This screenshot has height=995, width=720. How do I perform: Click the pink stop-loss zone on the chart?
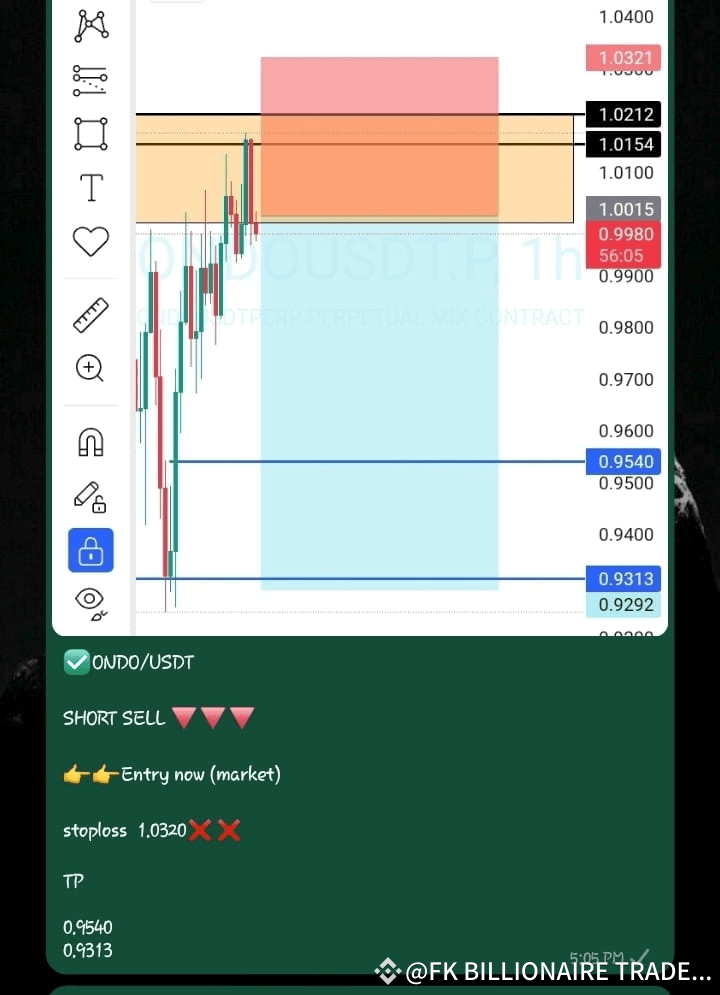(x=379, y=85)
